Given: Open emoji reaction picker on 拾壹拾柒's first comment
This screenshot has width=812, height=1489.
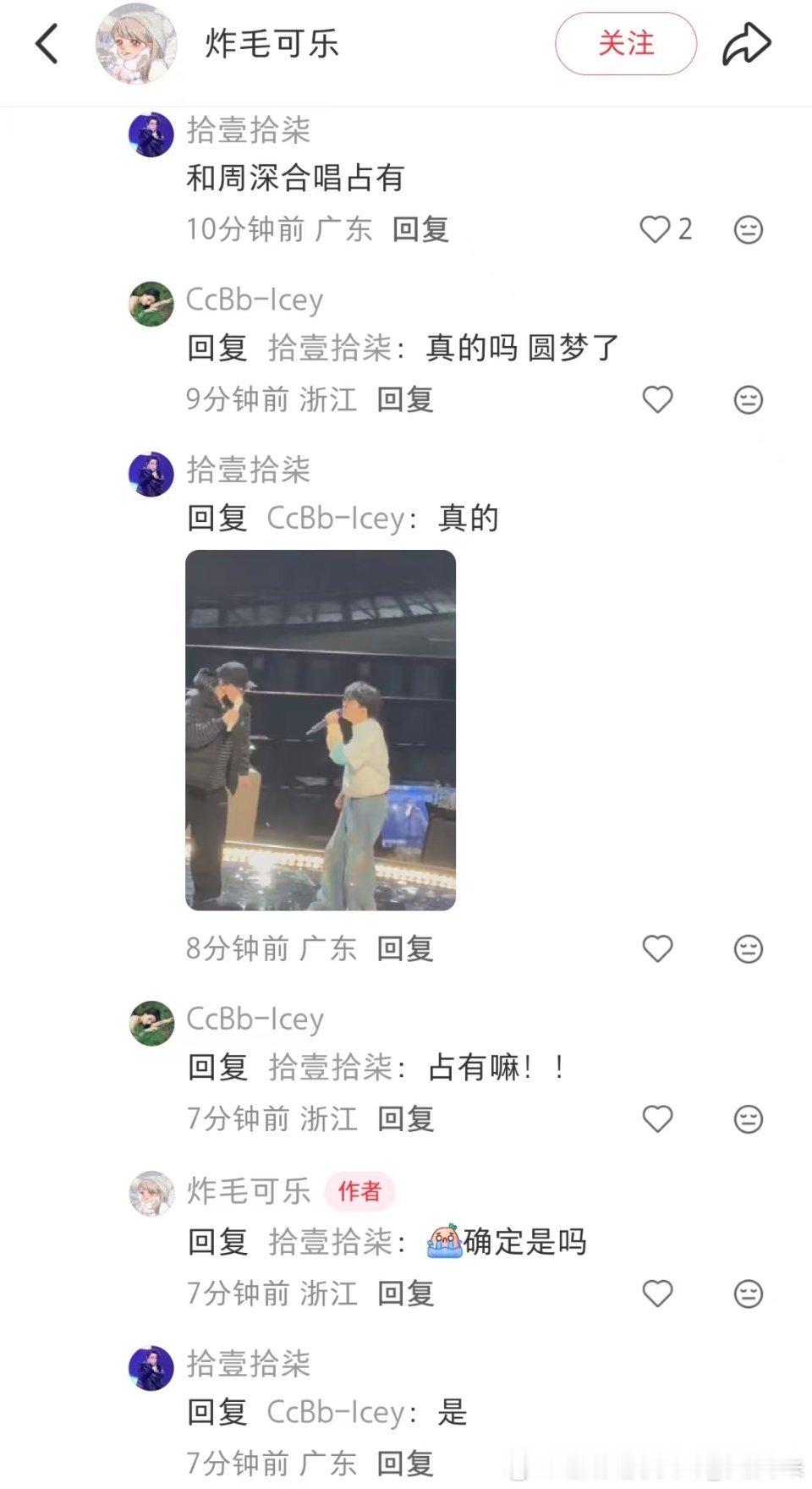Looking at the screenshot, I should 749,229.
